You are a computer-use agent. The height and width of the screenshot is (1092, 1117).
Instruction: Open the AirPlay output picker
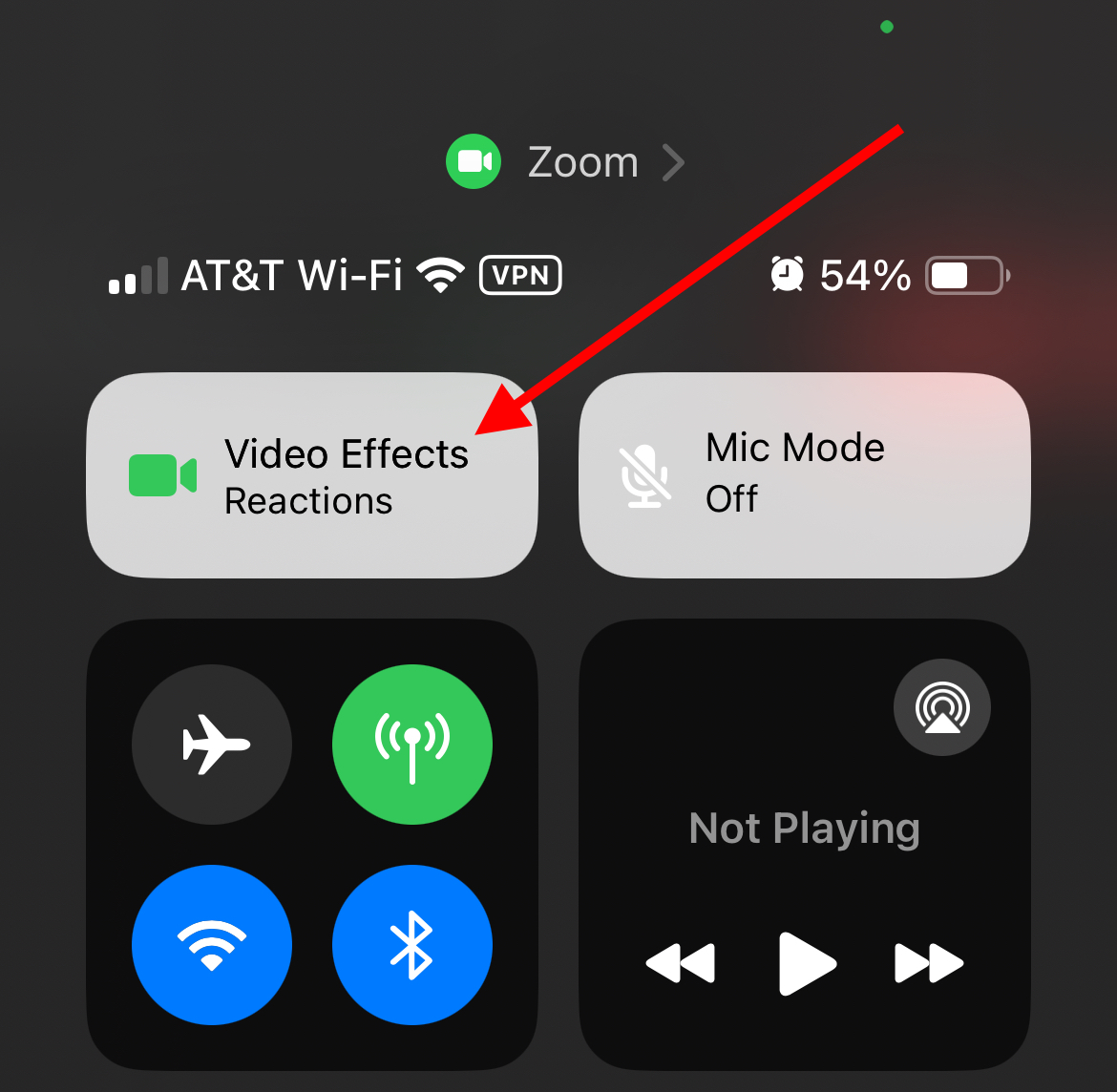[942, 707]
